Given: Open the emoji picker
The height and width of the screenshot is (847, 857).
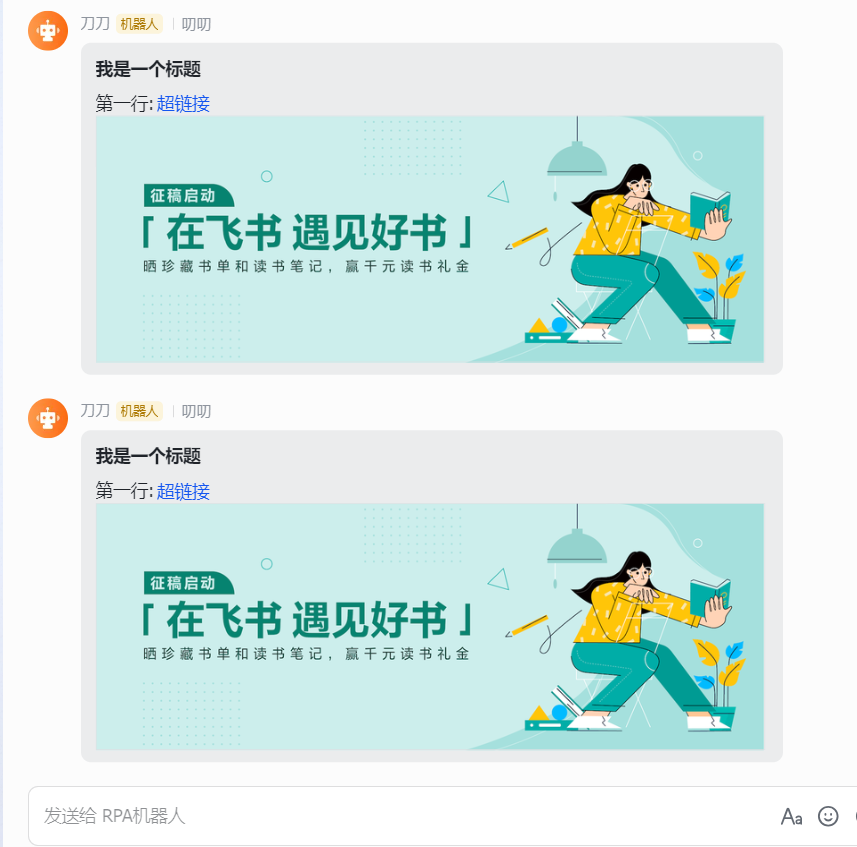Looking at the screenshot, I should [x=828, y=816].
